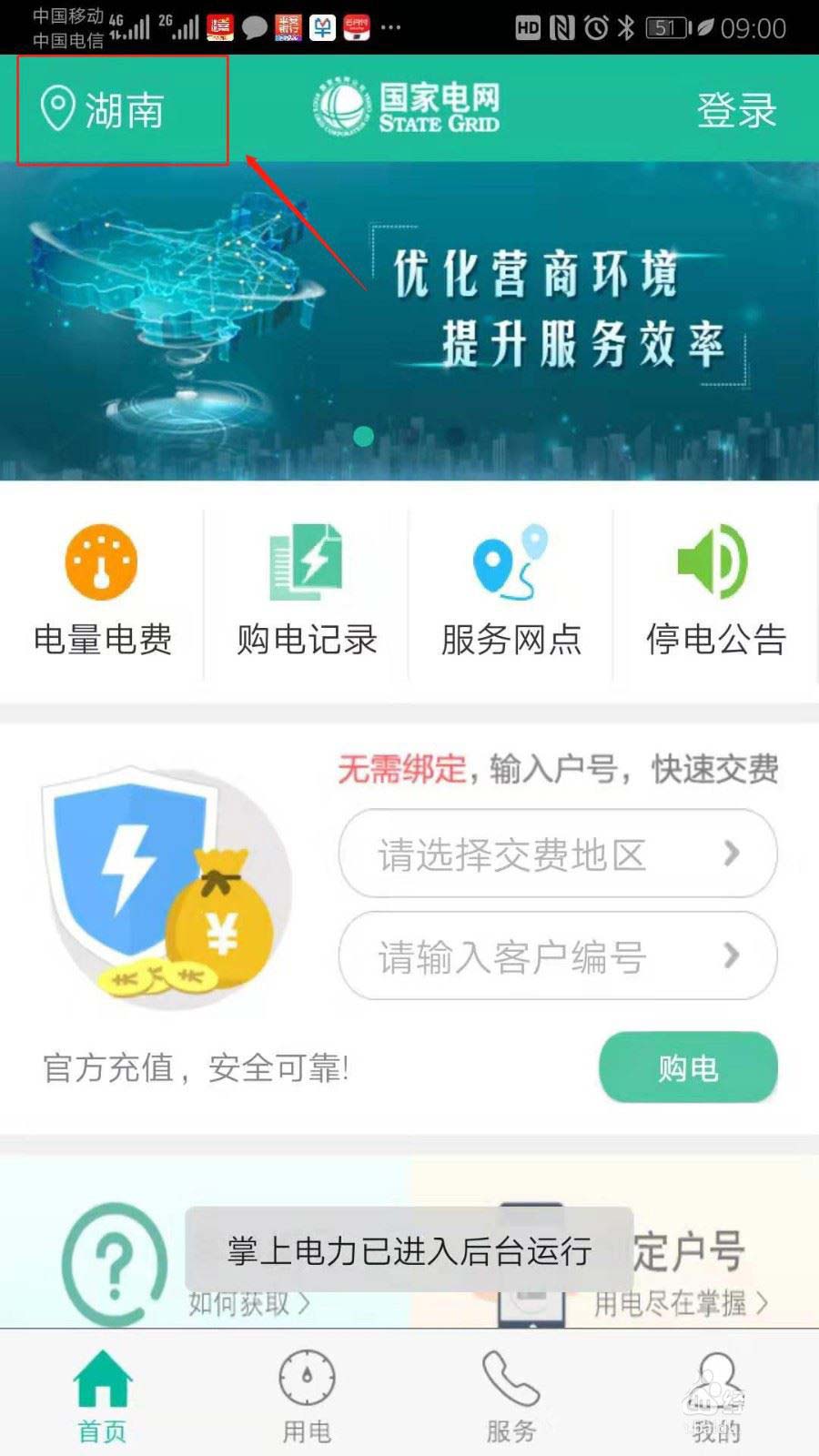View 购电记录 purchase history
Screen dimensions: 819x1456
tap(307, 590)
